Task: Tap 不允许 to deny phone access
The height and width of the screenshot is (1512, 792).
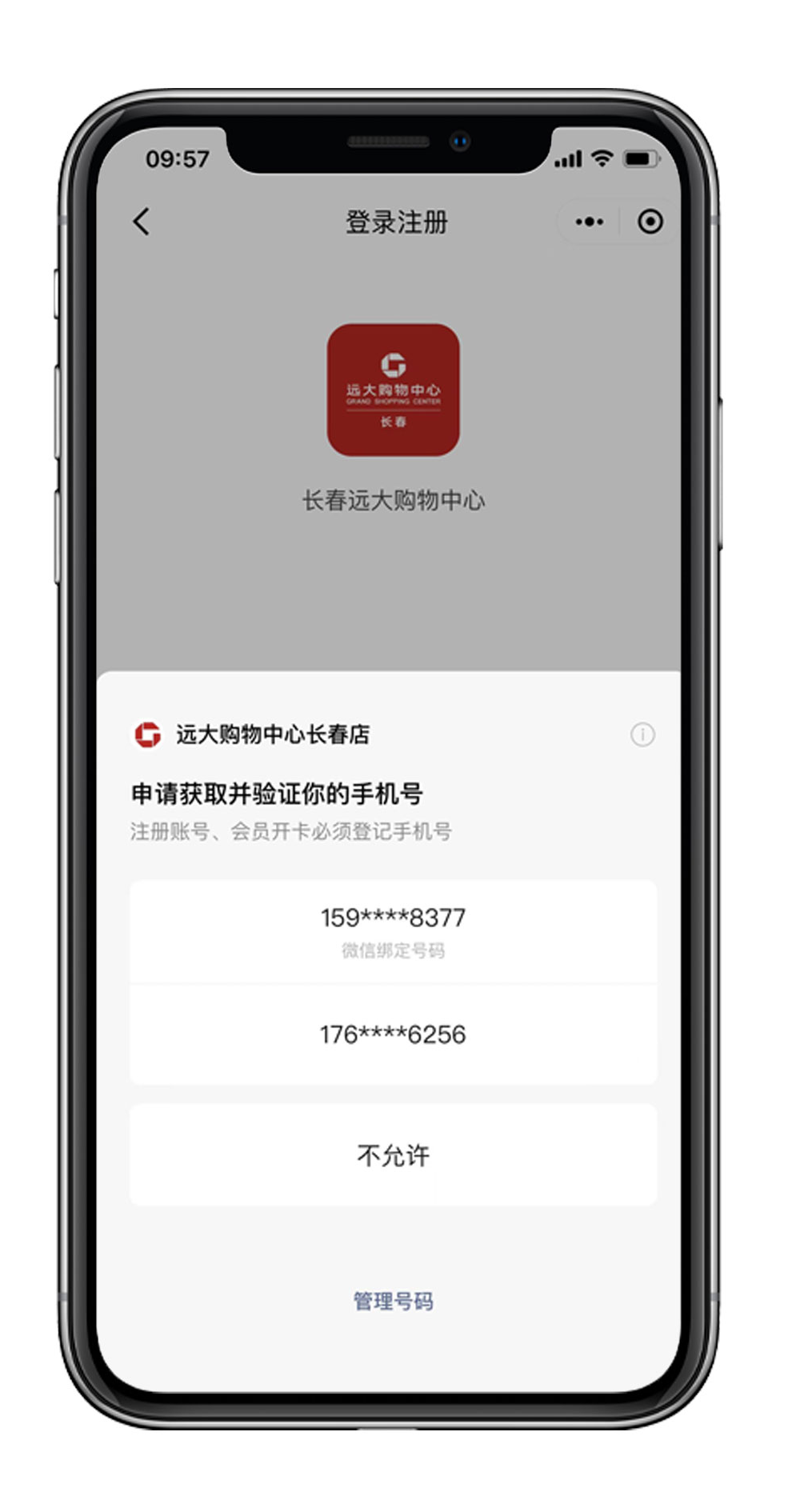Action: tap(393, 1155)
